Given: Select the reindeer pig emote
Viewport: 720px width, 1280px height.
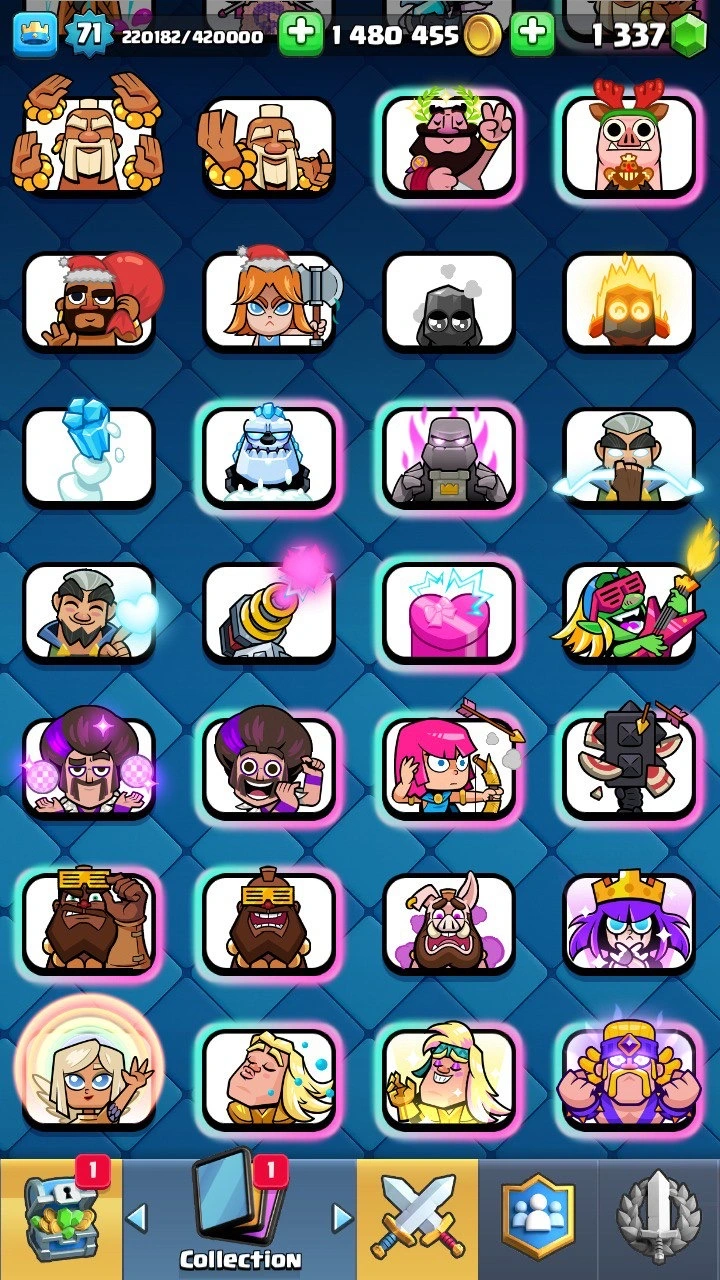Looking at the screenshot, I should (x=628, y=142).
